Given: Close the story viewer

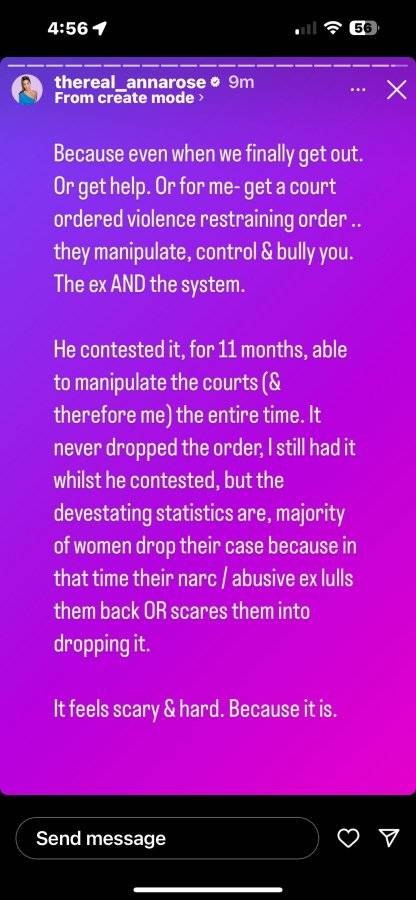Looking at the screenshot, I should click(x=396, y=91).
